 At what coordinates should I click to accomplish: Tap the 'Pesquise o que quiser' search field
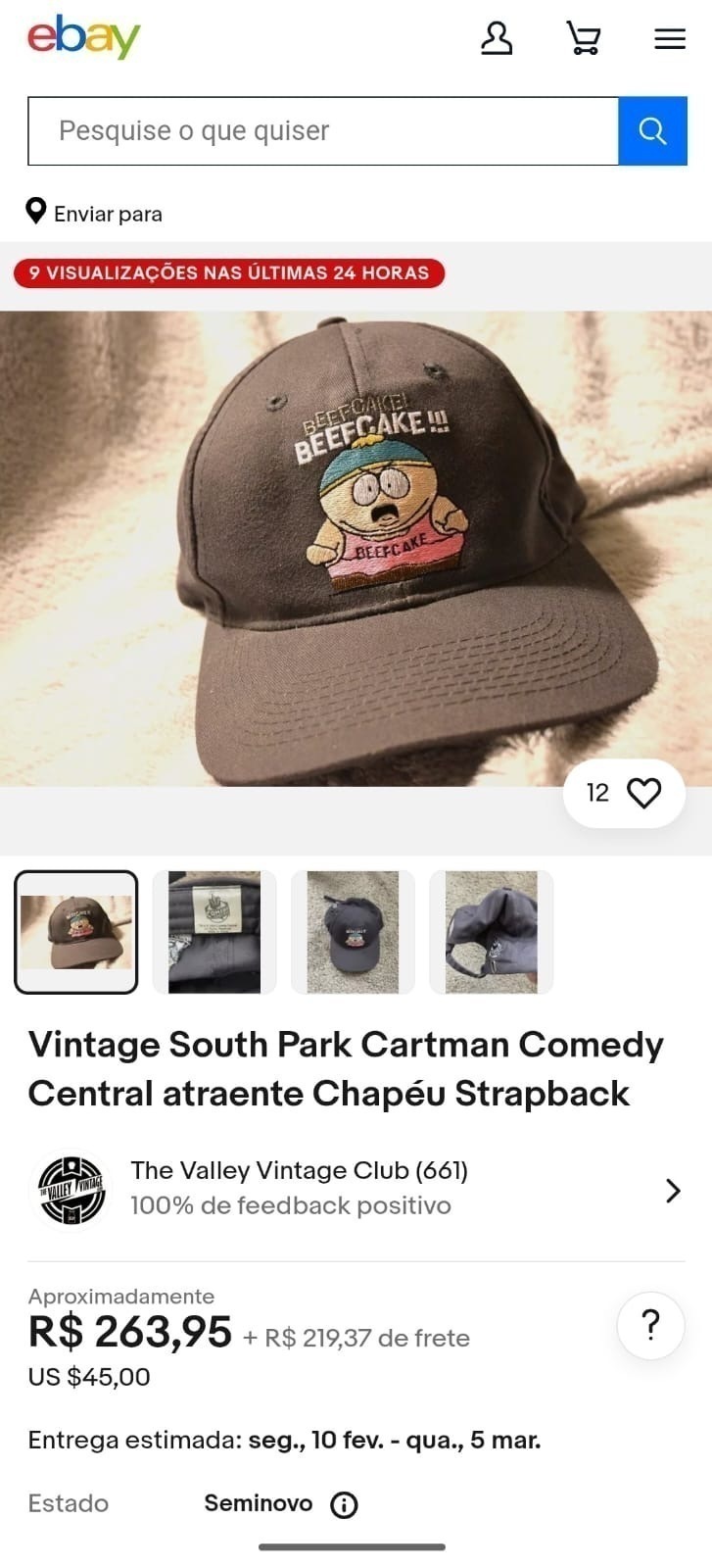coord(323,130)
